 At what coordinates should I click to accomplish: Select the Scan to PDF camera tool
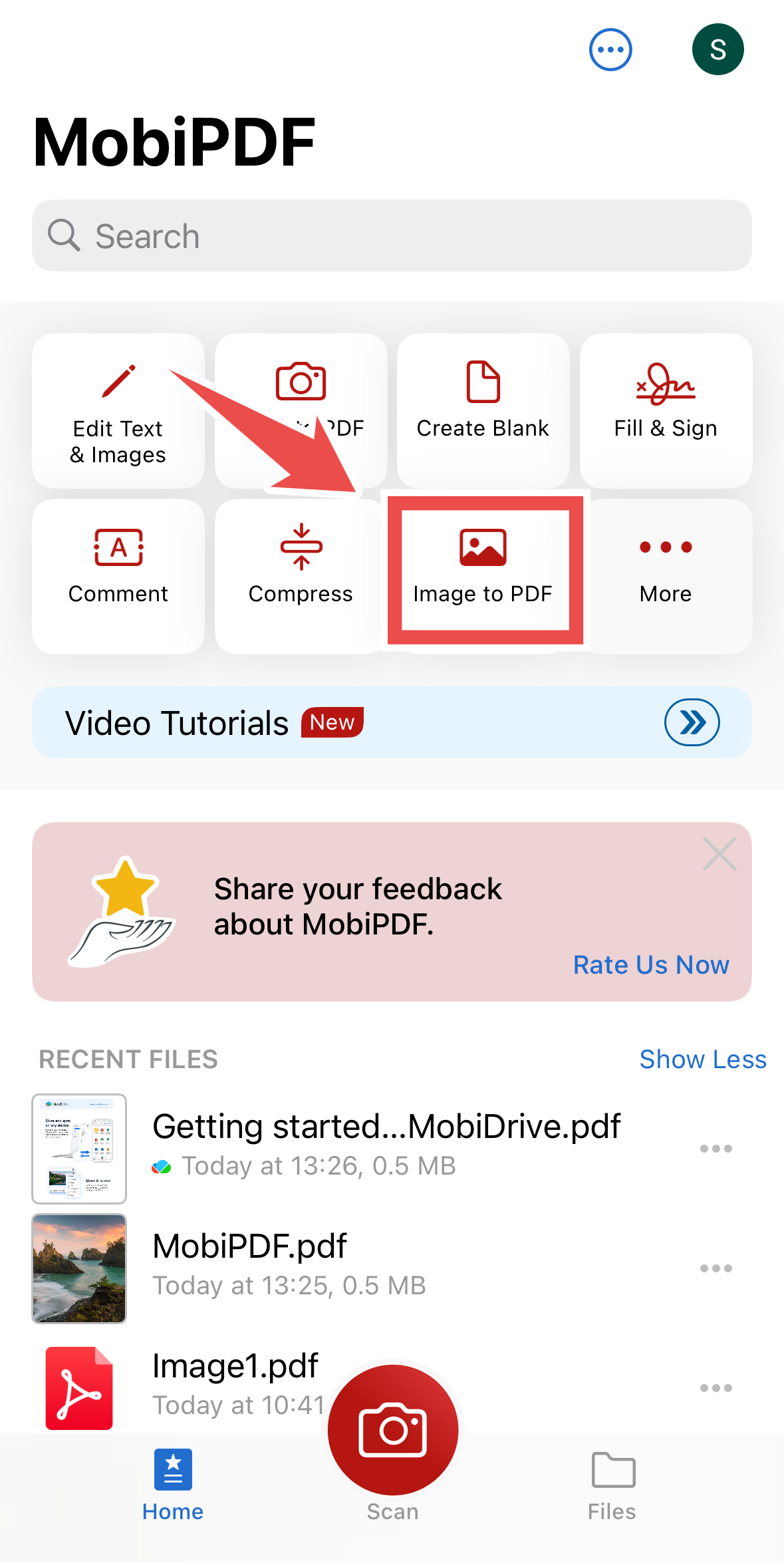pos(300,399)
